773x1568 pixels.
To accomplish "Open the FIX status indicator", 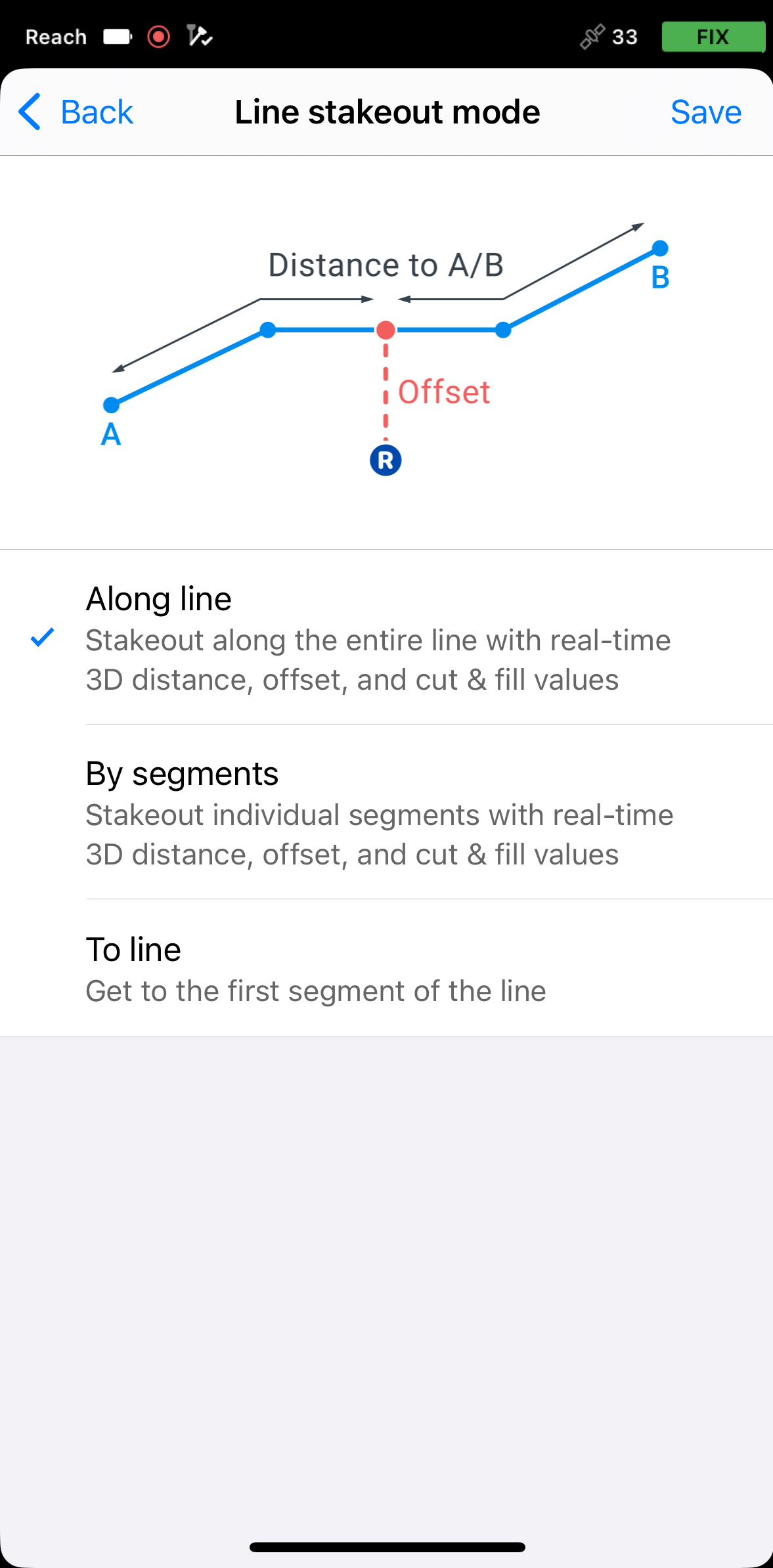I will (x=713, y=37).
